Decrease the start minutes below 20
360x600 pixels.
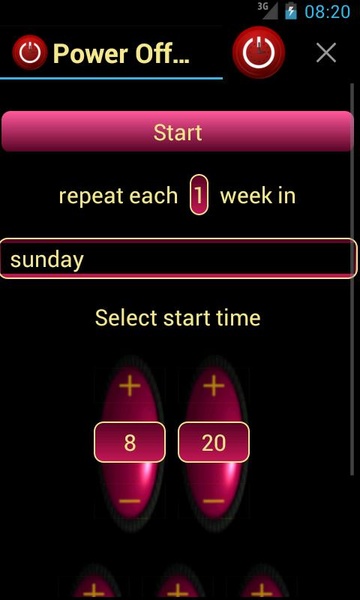click(x=213, y=501)
